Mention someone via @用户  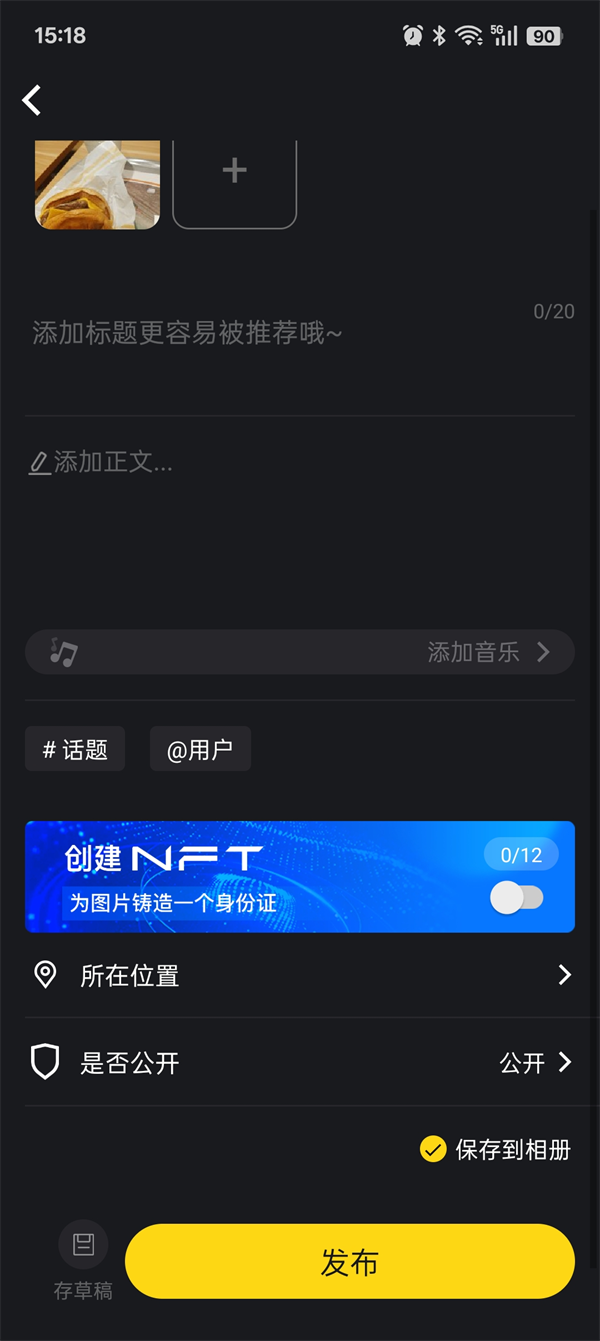200,749
